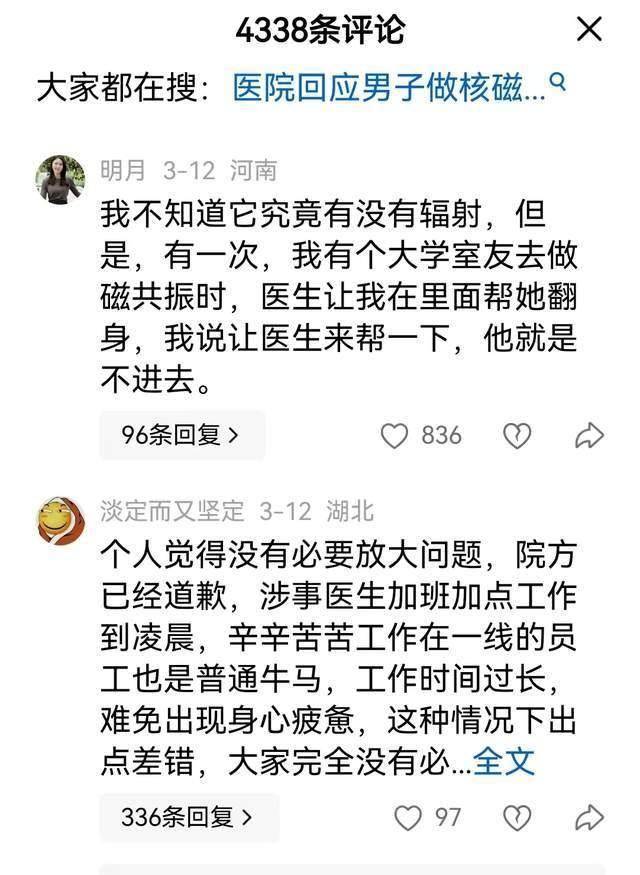Like 淡定而又坚定's comment with 97 likes
This screenshot has height=875, width=640.
pyautogui.click(x=408, y=817)
